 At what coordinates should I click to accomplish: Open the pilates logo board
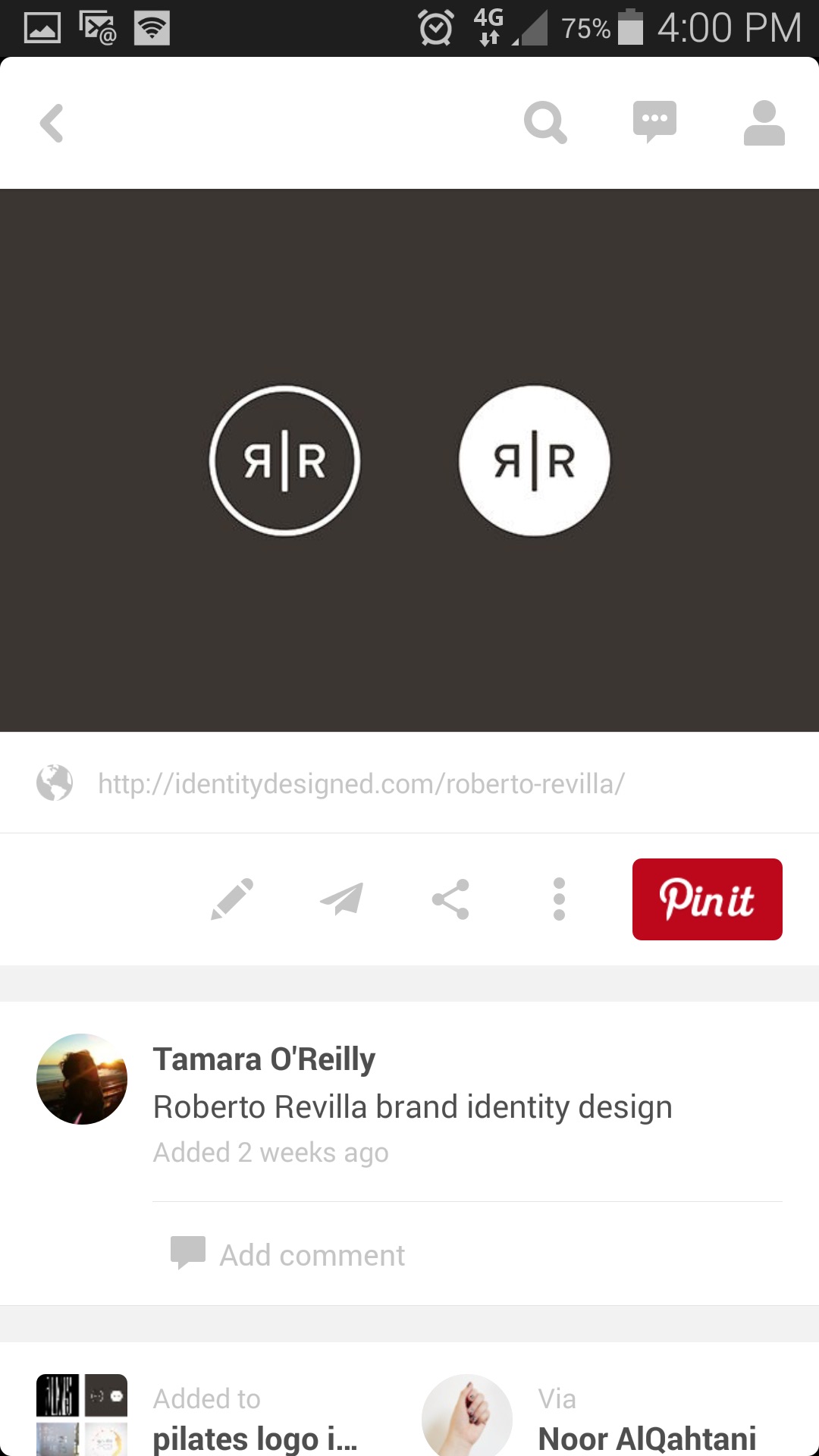pyautogui.click(x=254, y=1437)
